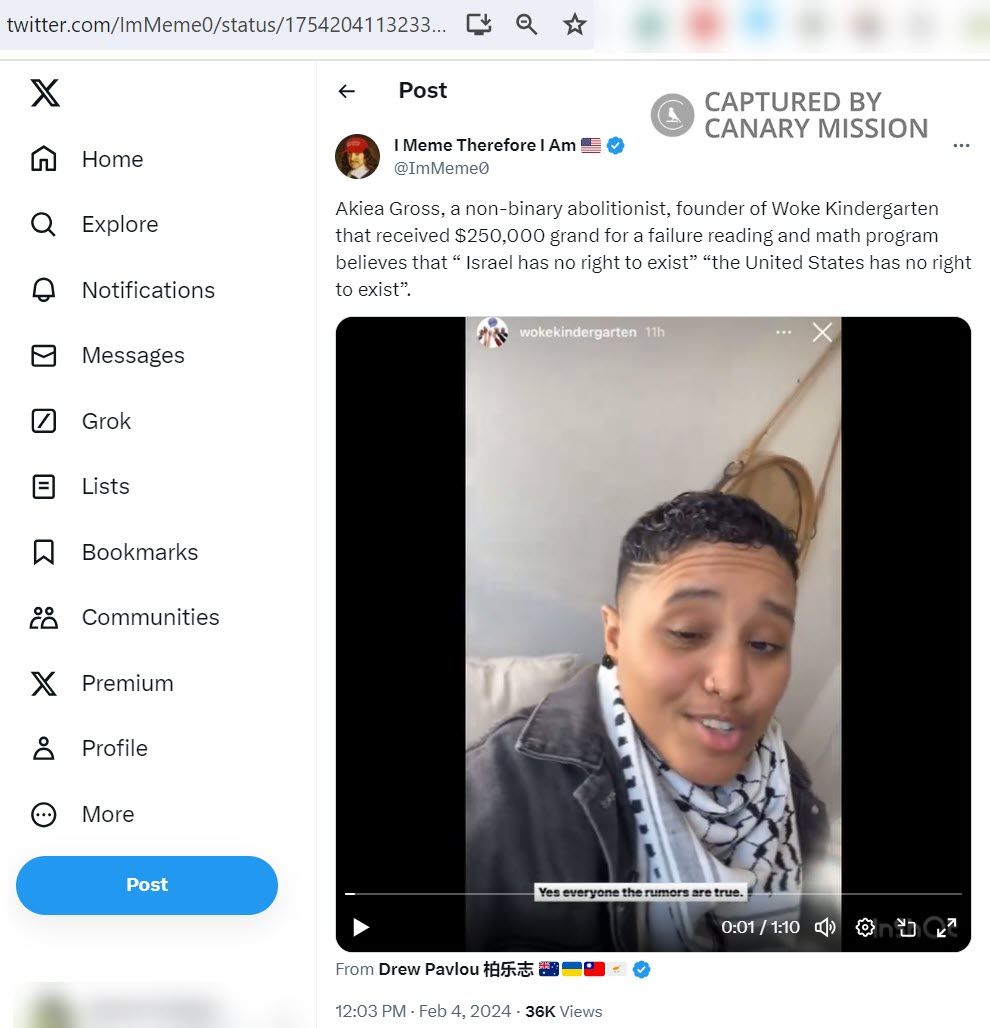
Task: Expand the video to full screen
Action: (946, 927)
